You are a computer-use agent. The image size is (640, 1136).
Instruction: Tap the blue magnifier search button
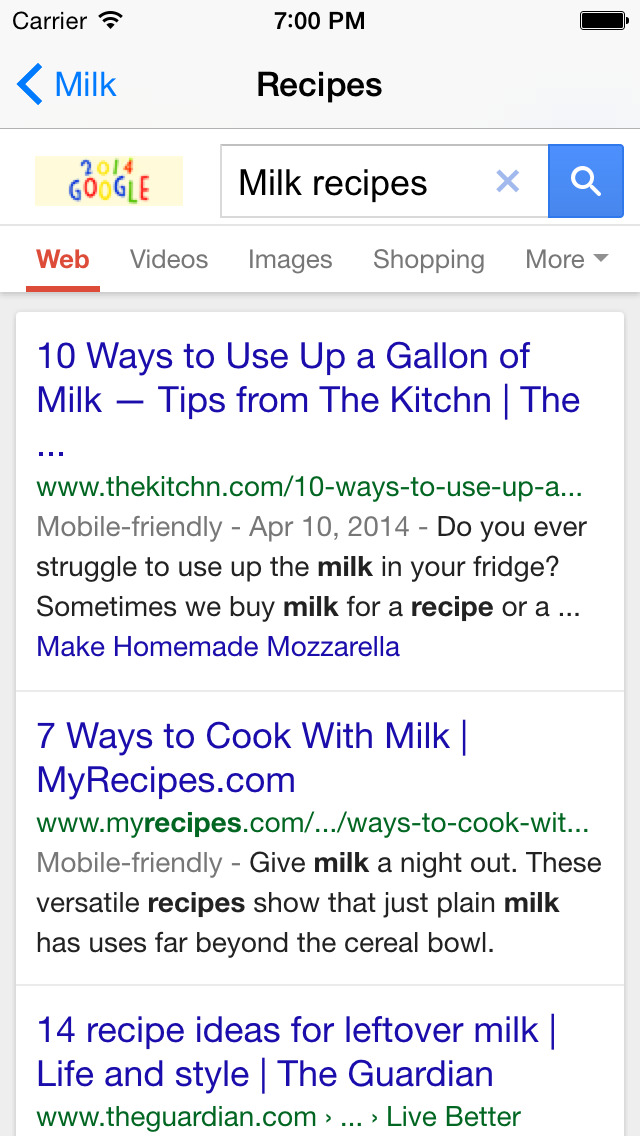point(586,181)
